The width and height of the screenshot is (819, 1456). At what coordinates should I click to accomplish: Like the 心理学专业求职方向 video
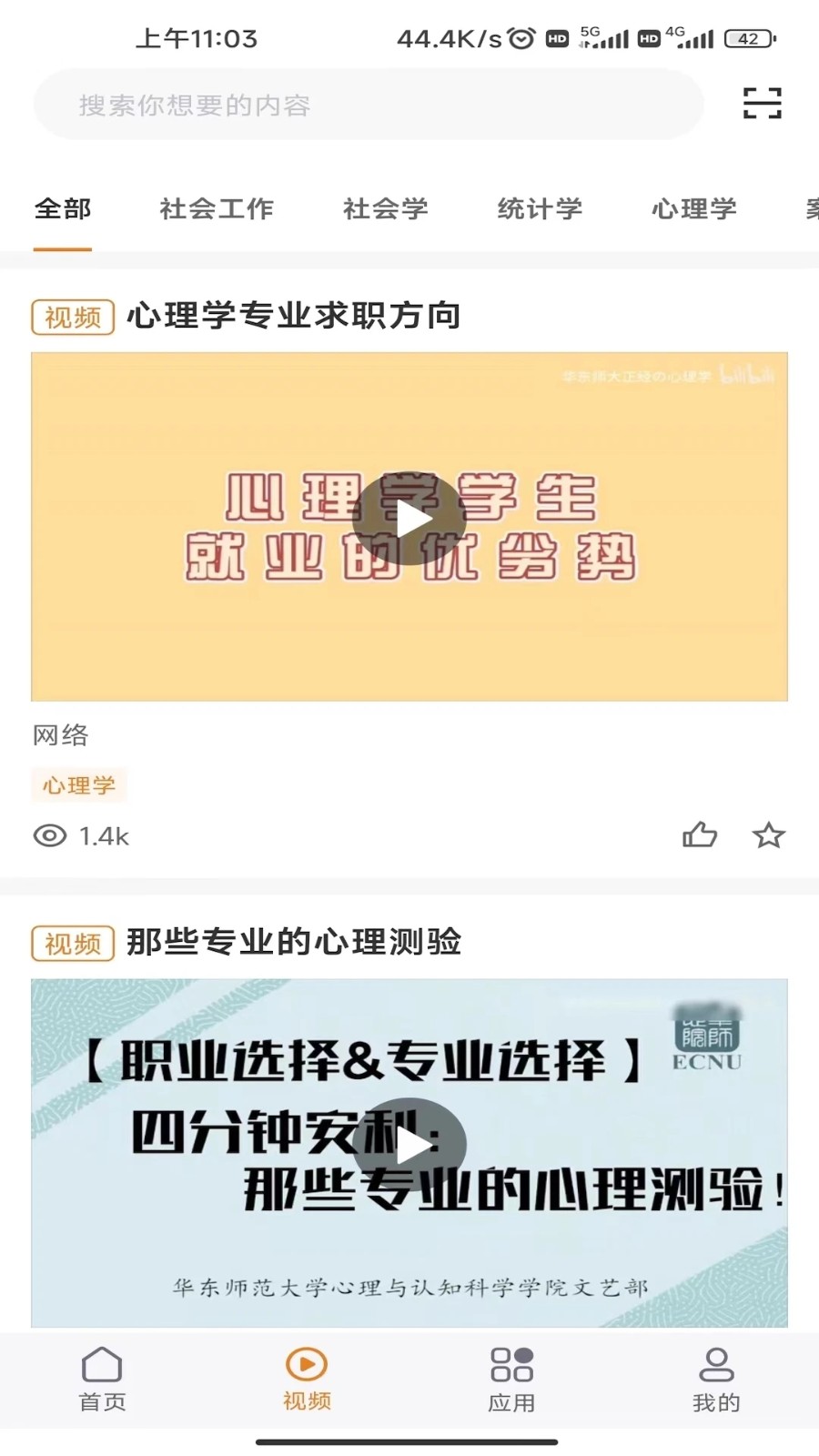(700, 834)
